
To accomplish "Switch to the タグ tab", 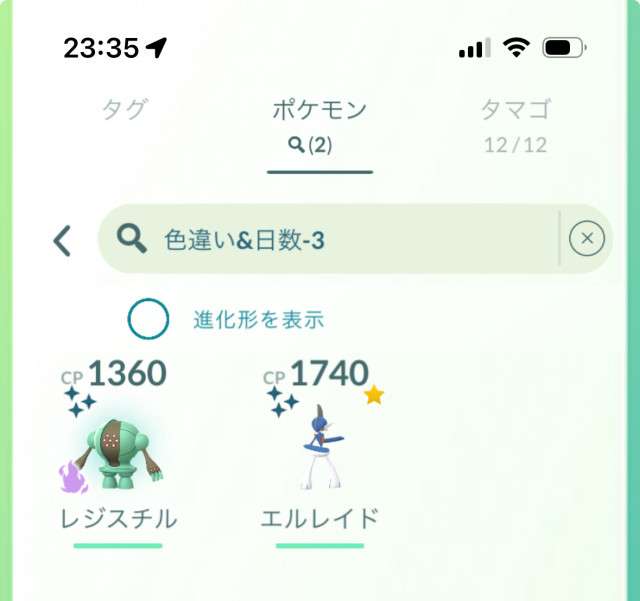I will (x=126, y=110).
